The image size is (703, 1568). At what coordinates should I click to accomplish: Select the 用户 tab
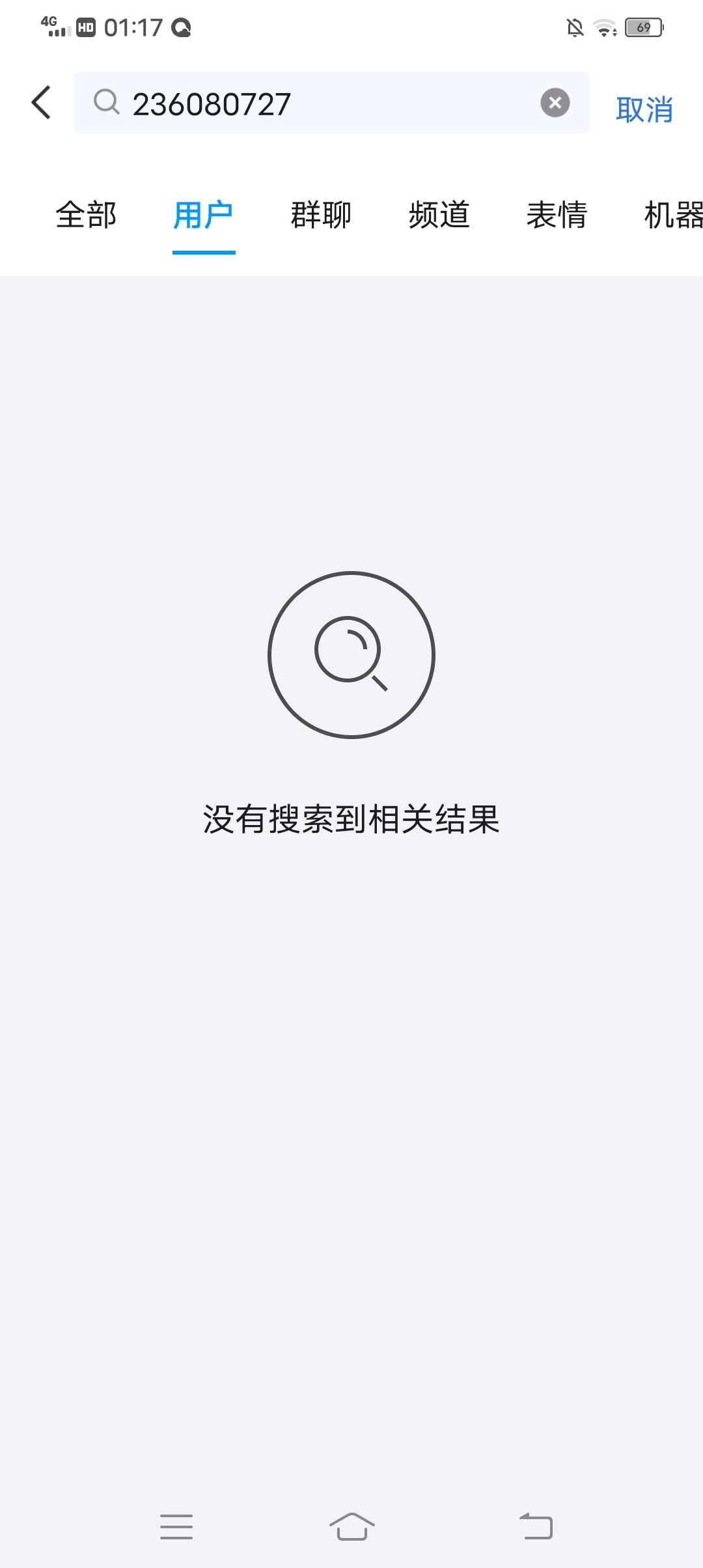point(204,215)
